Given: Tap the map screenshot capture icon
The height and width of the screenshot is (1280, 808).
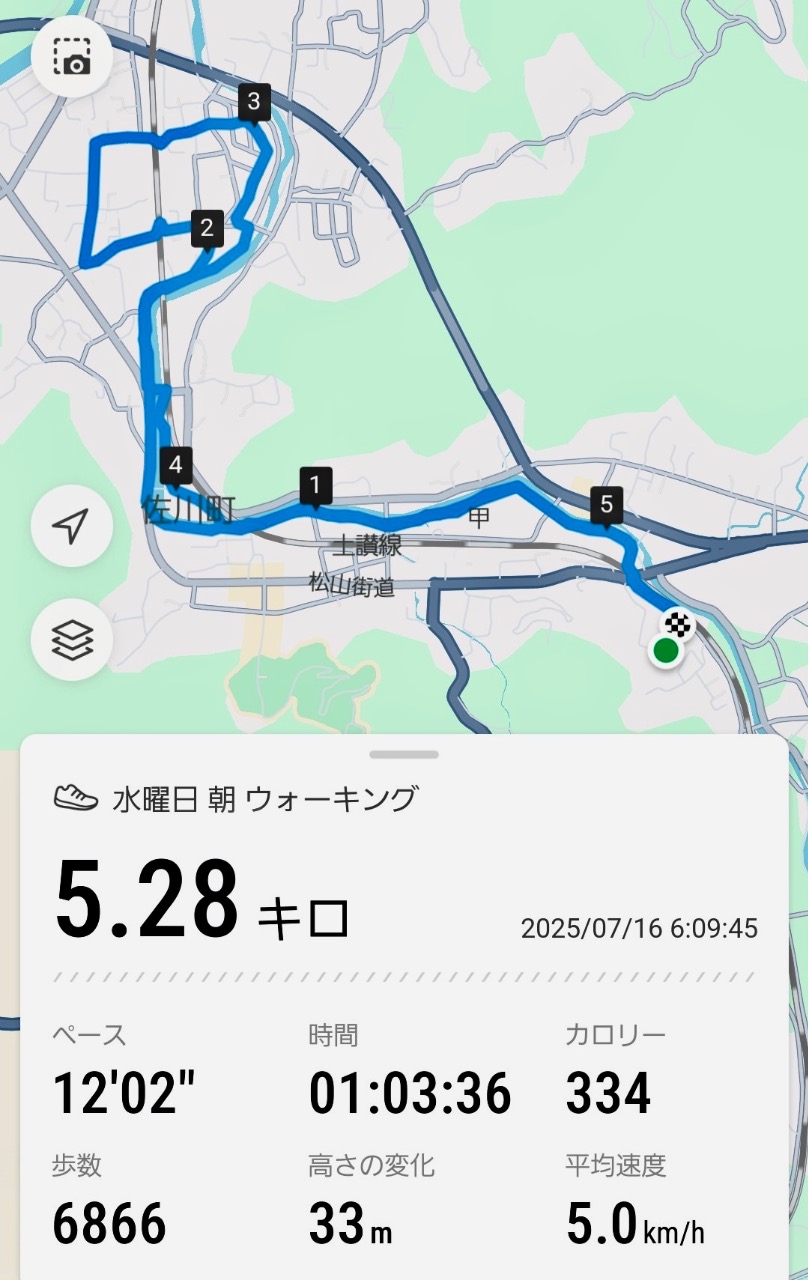Looking at the screenshot, I should coord(71,56).
